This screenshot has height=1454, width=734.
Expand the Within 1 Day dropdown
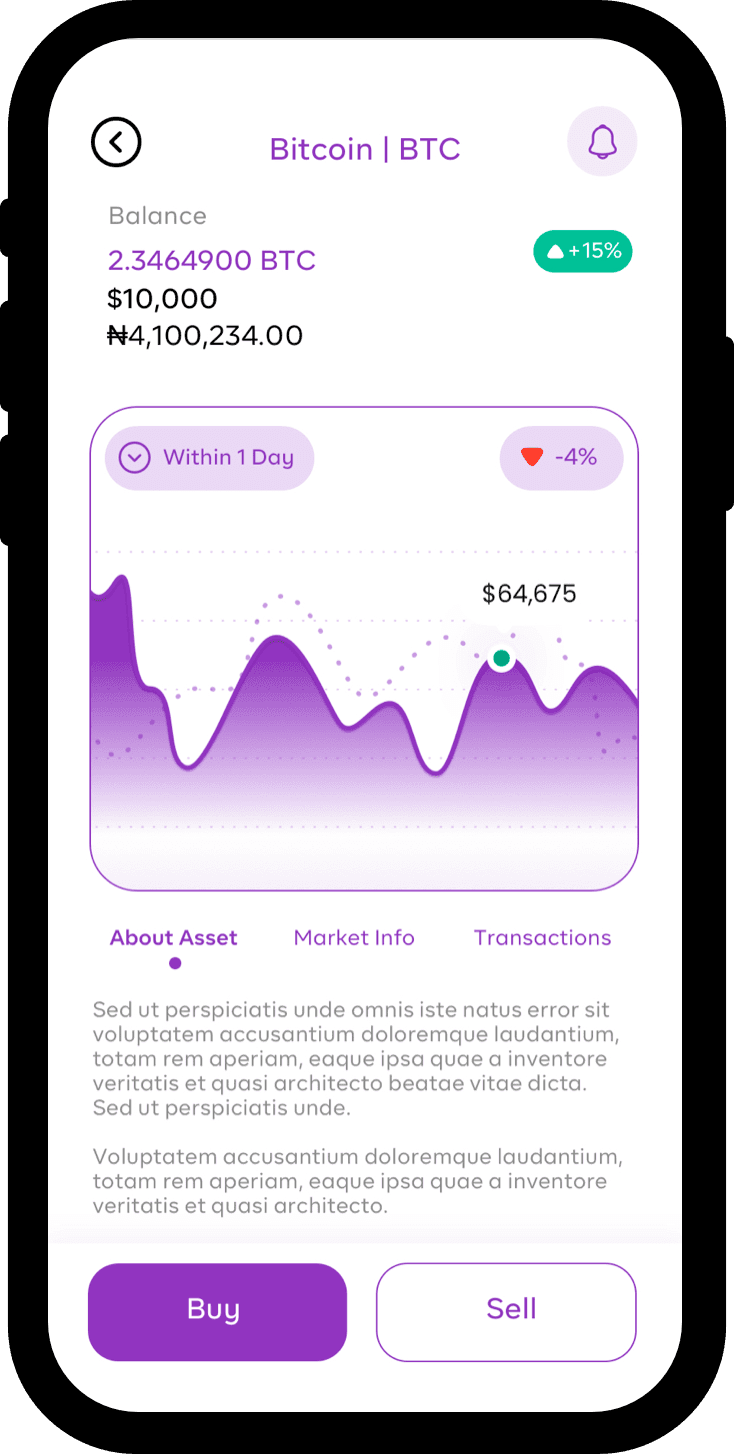pos(209,458)
